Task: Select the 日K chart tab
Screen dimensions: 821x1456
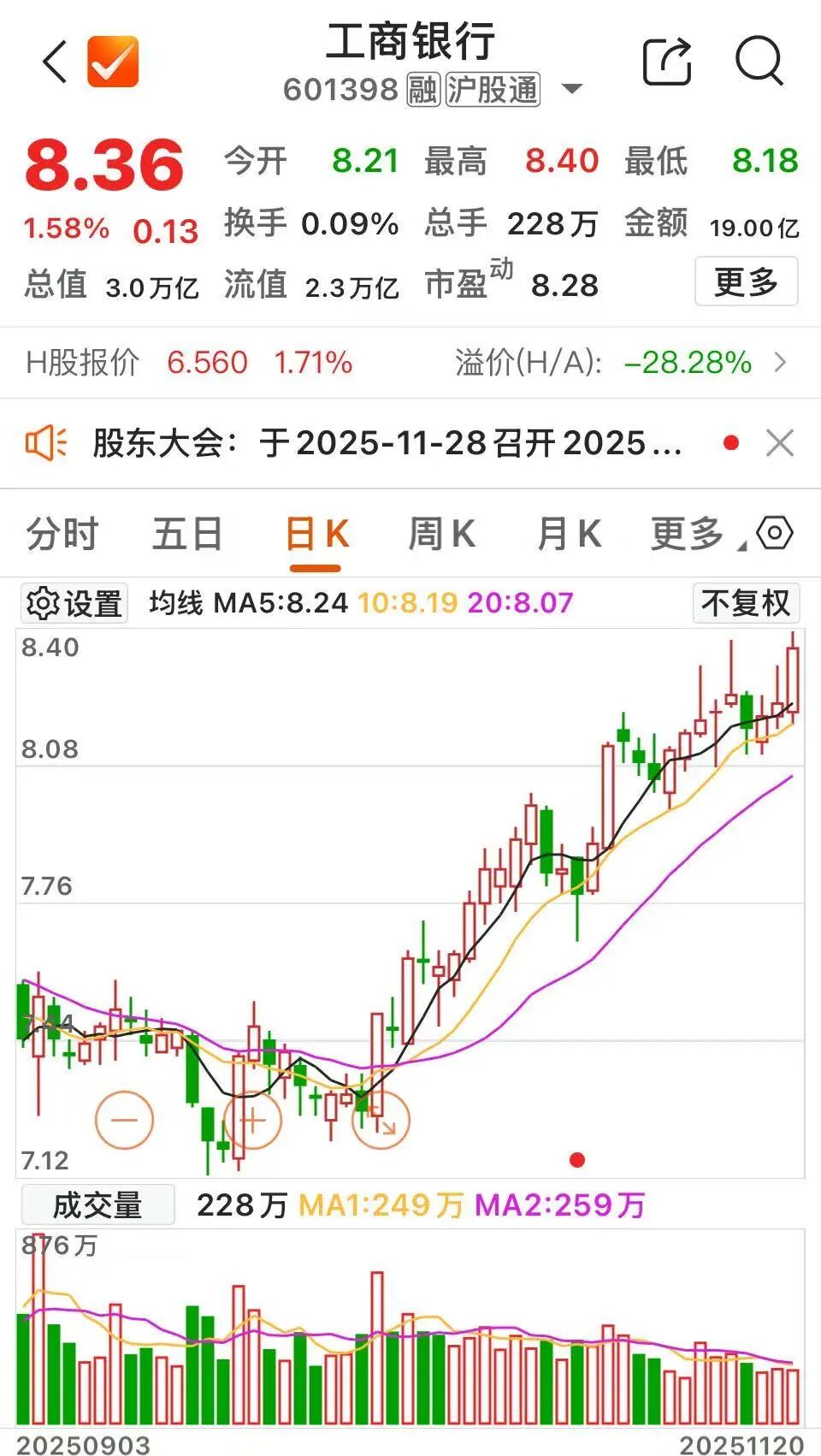Action: (x=316, y=536)
